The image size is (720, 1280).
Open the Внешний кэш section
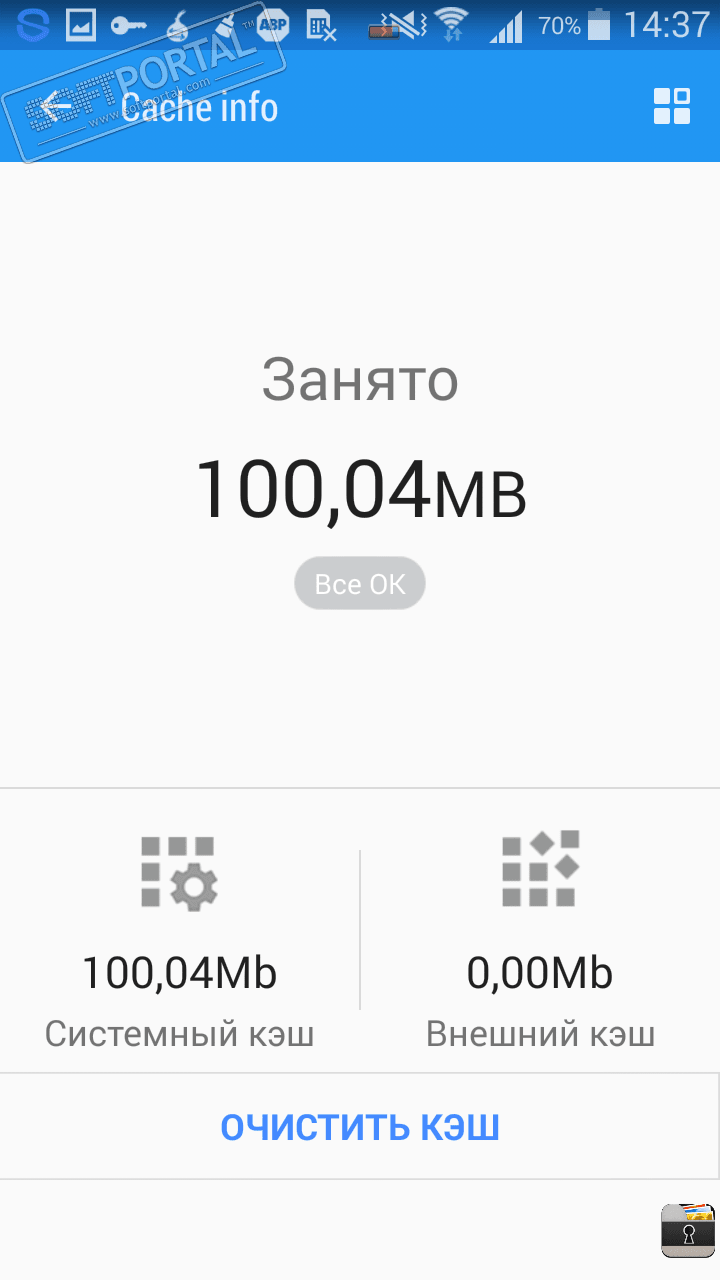tap(540, 940)
